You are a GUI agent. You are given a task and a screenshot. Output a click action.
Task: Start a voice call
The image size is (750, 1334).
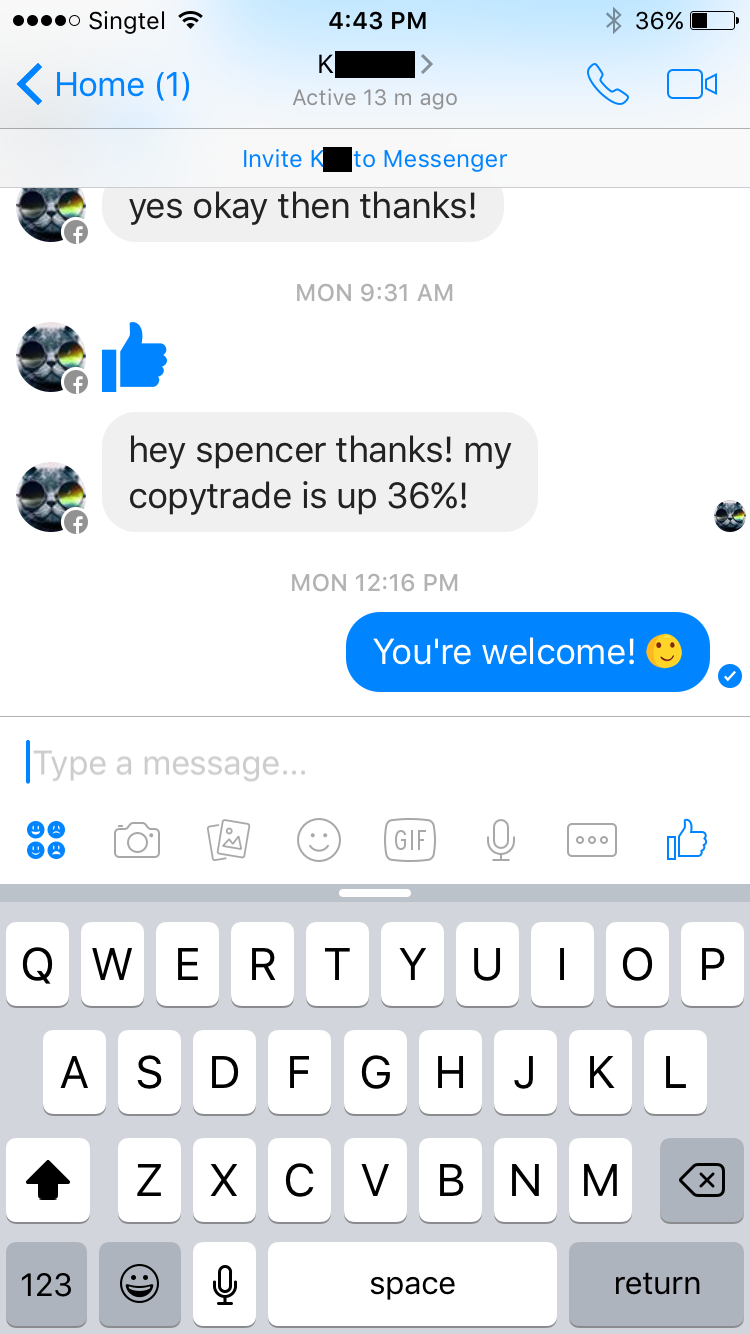pyautogui.click(x=607, y=85)
